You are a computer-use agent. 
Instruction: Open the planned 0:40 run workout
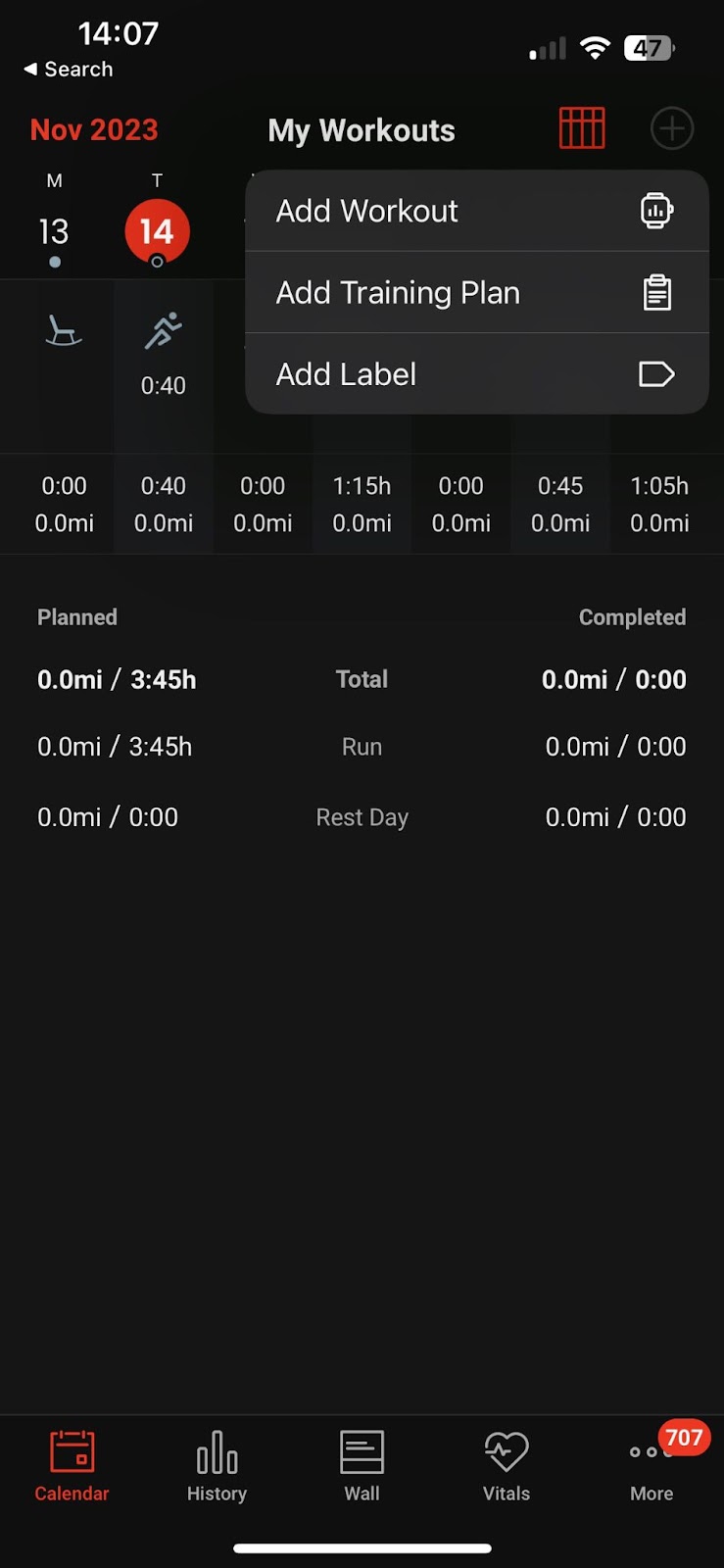click(x=163, y=355)
